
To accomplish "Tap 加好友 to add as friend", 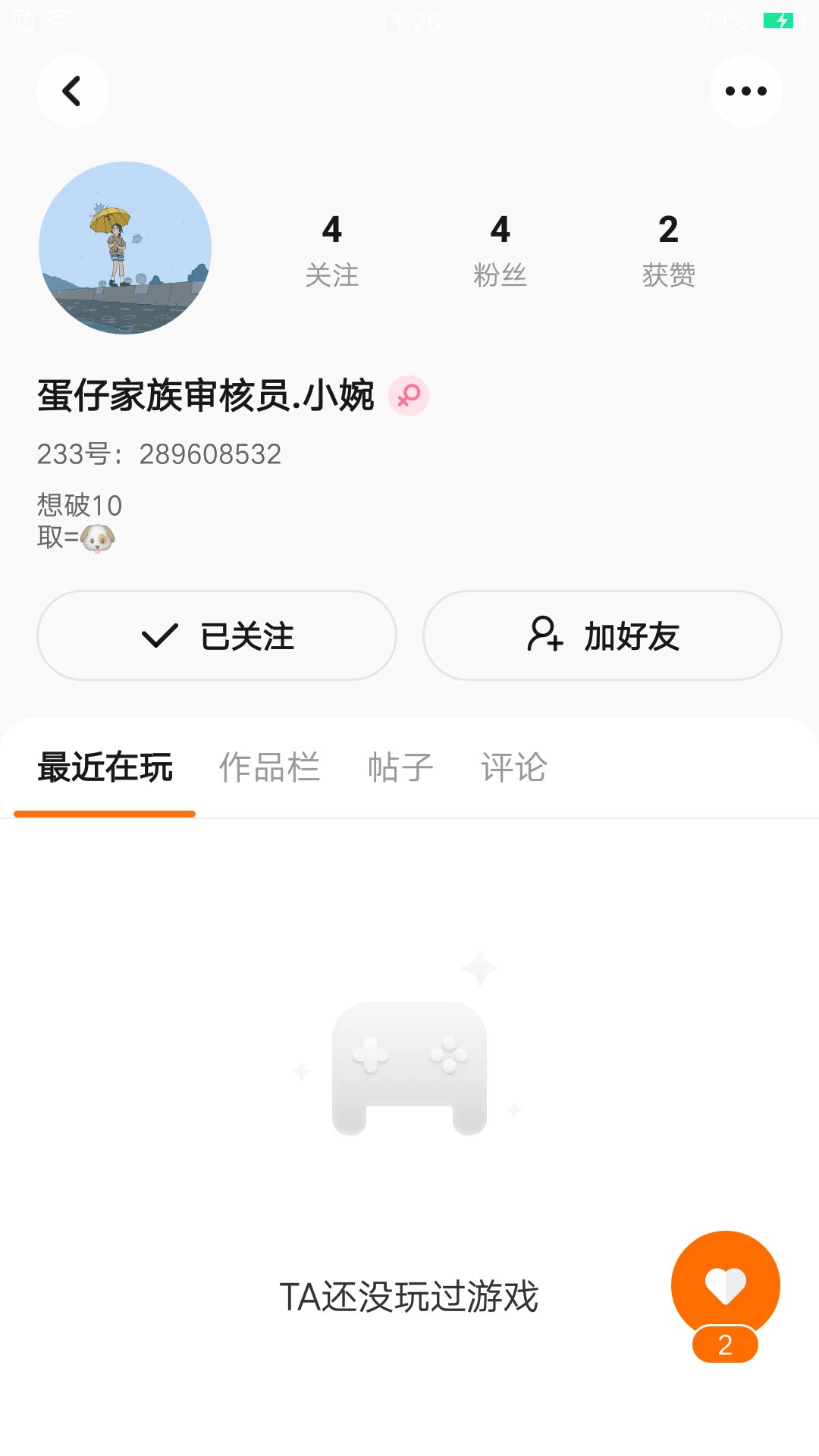I will [x=602, y=635].
